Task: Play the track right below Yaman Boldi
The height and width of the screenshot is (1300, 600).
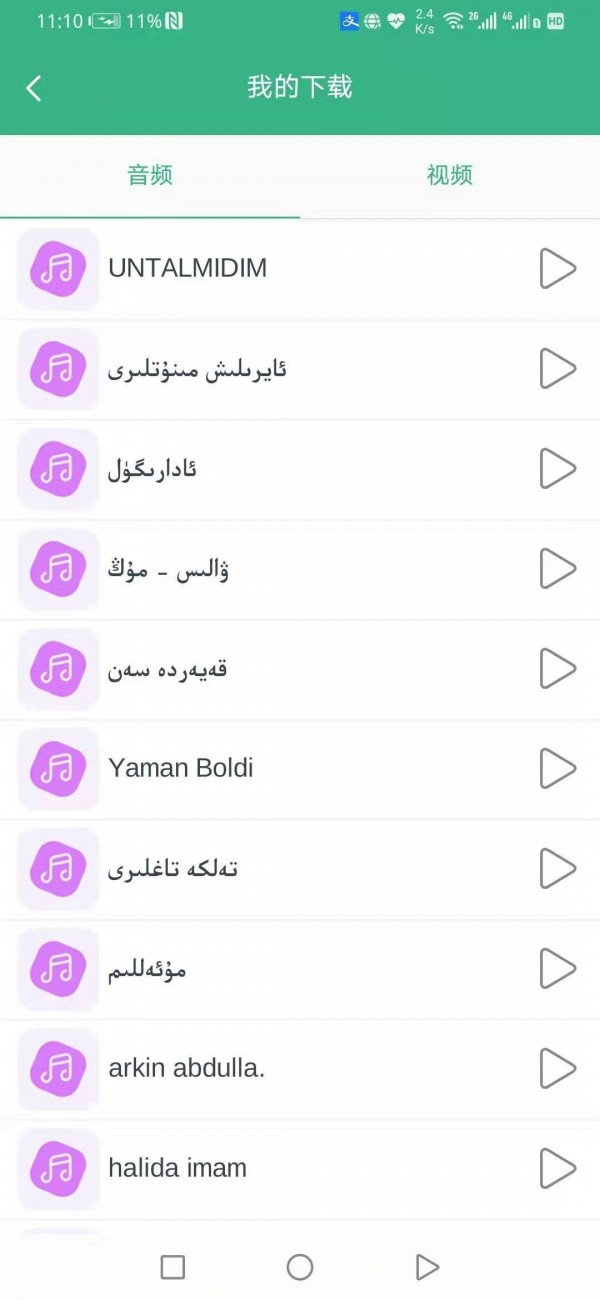Action: click(x=557, y=868)
